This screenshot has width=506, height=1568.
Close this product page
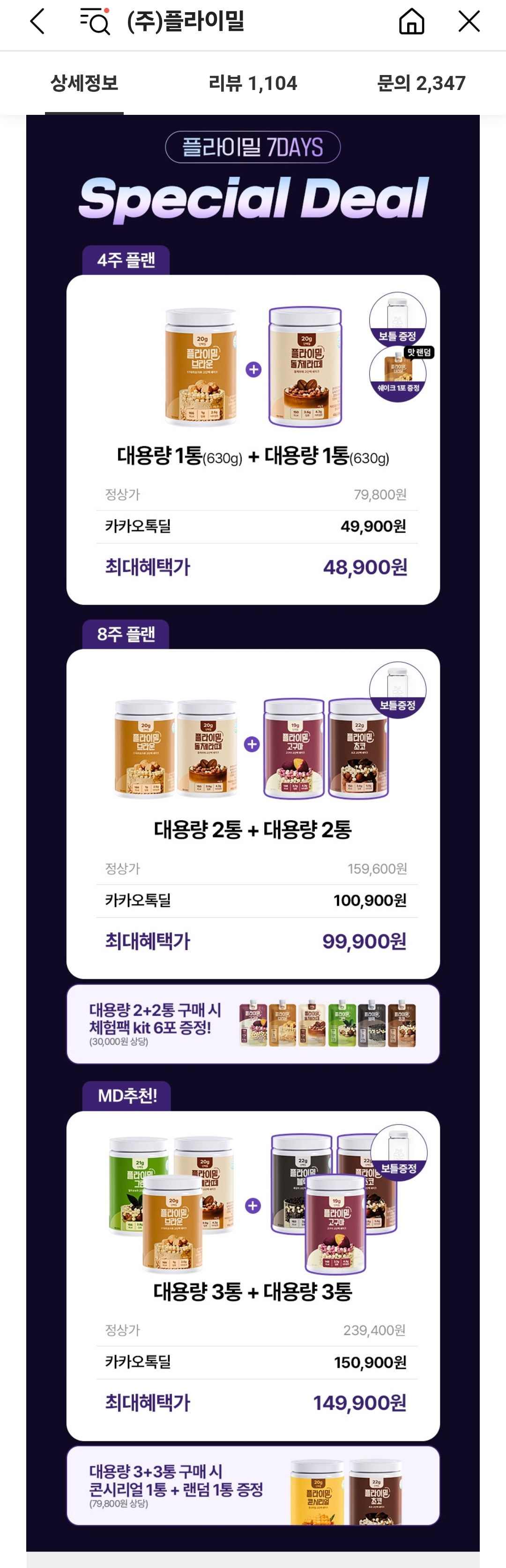click(x=469, y=22)
